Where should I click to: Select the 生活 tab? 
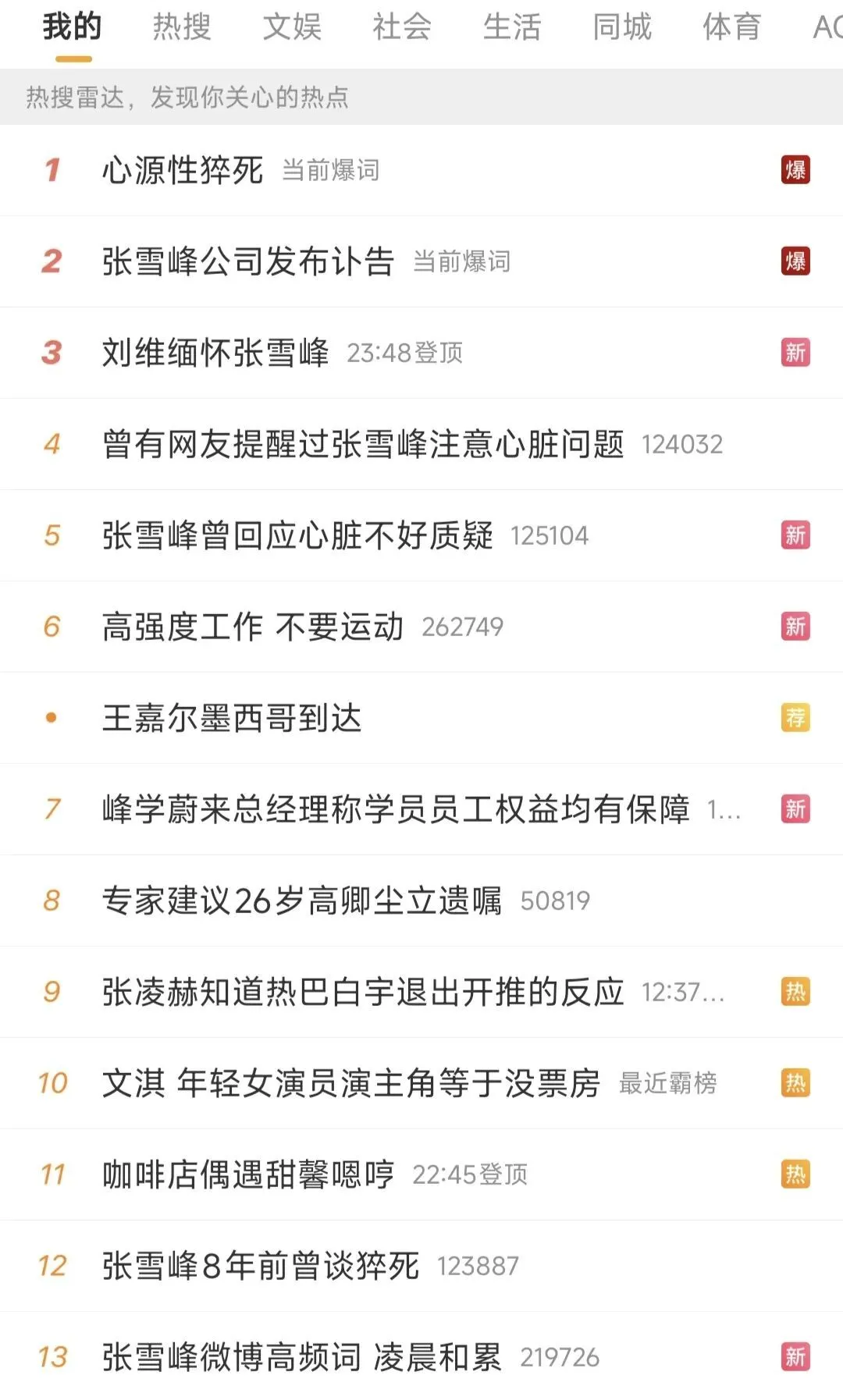tap(512, 27)
